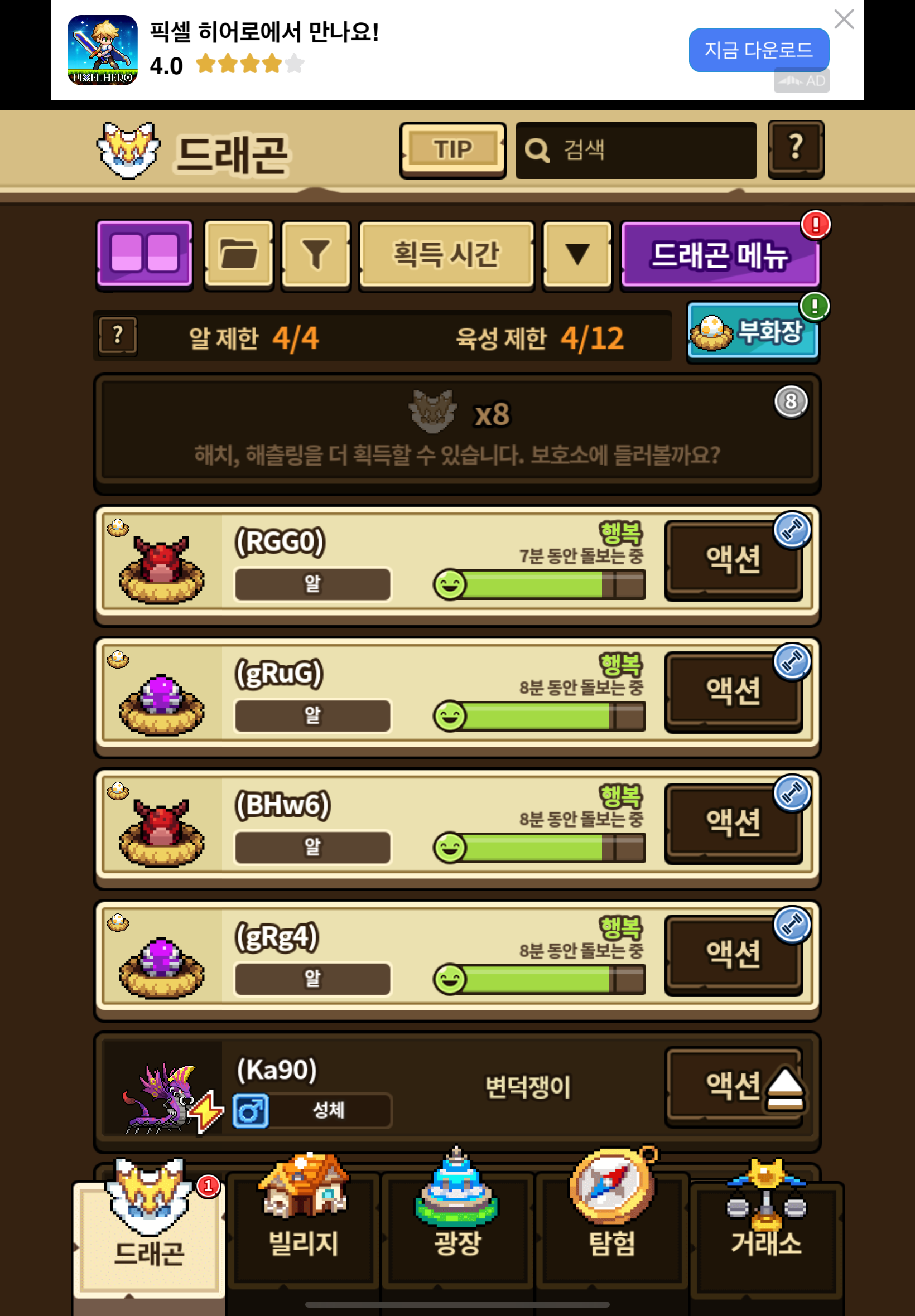Tap 액션 for egg (gRg4)
Viewport: 915px width, 1316px height.
[x=733, y=955]
